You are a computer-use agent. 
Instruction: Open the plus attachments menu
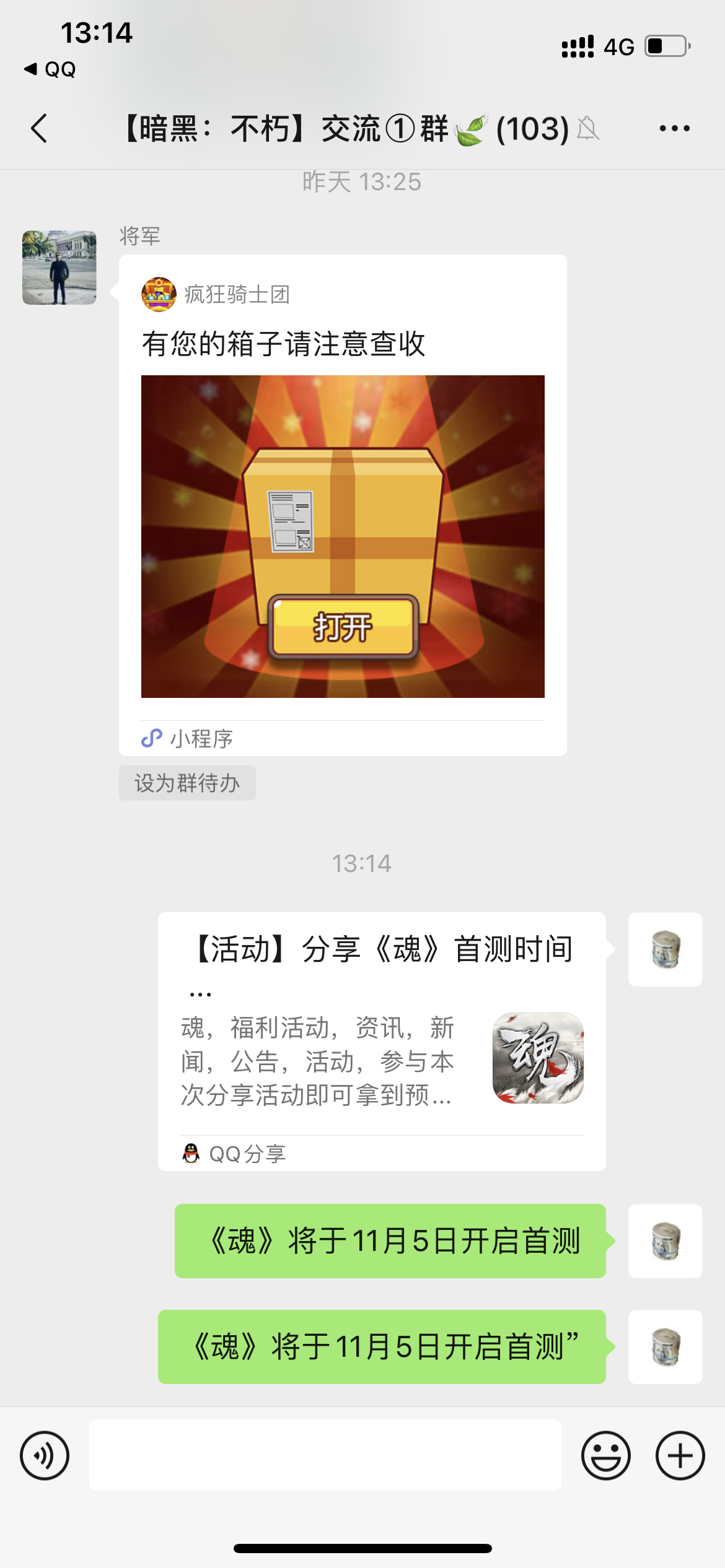coord(680,1455)
